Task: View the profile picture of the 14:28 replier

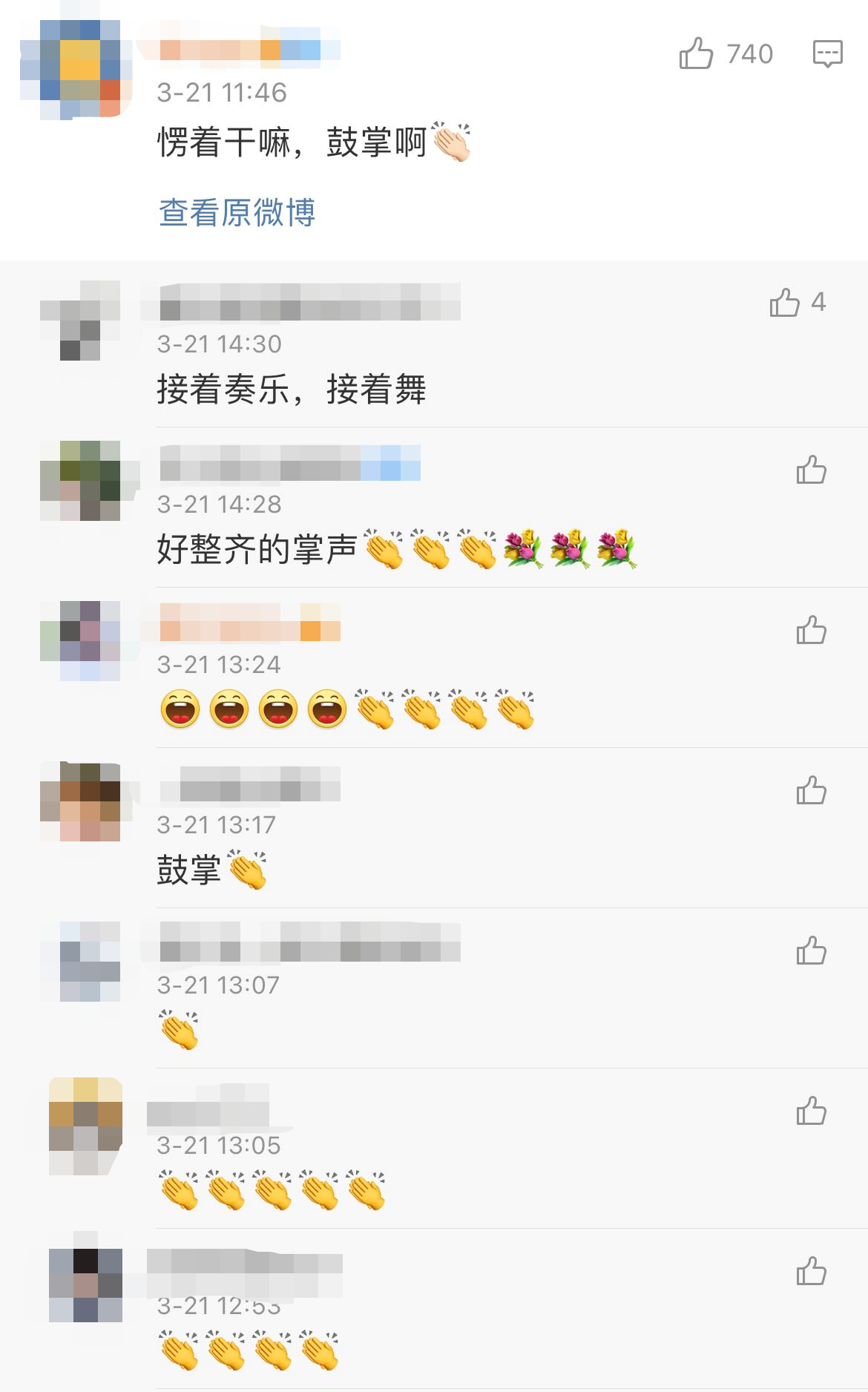Action: pos(80,481)
